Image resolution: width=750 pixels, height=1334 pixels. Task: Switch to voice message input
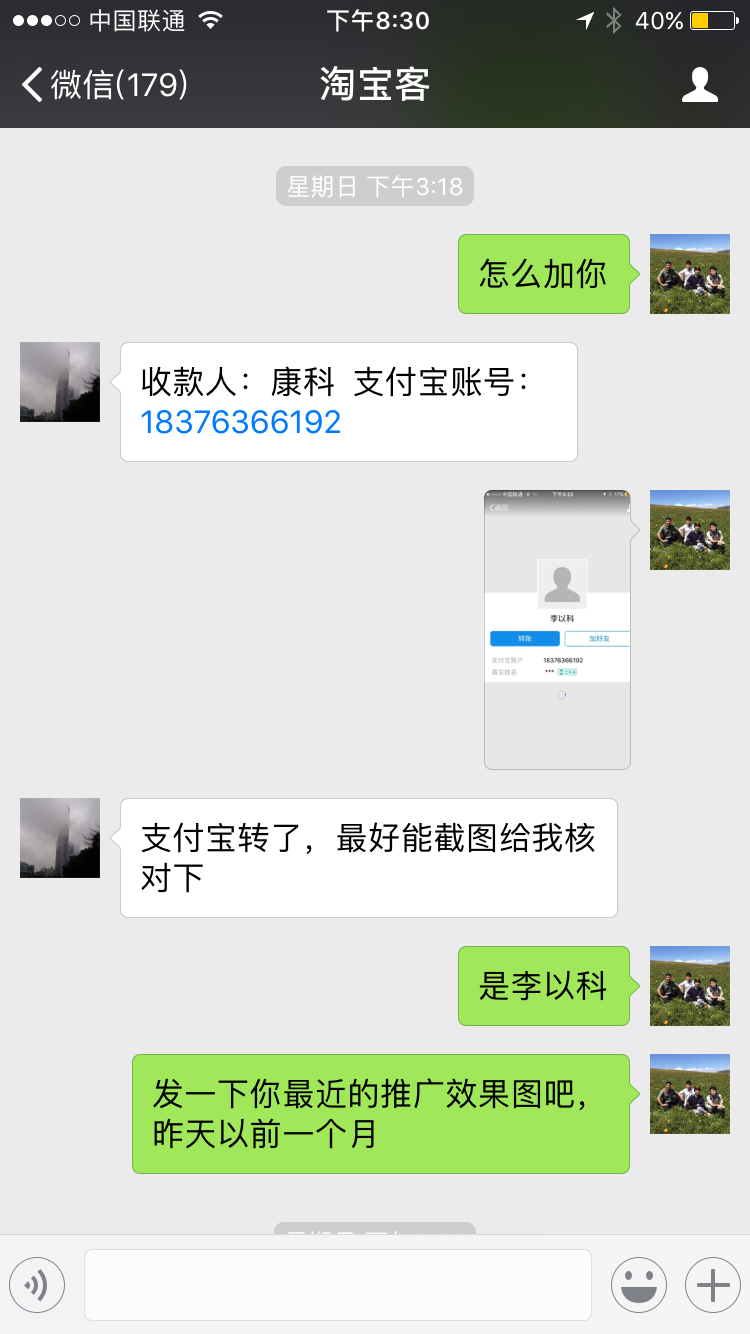pyautogui.click(x=37, y=1285)
